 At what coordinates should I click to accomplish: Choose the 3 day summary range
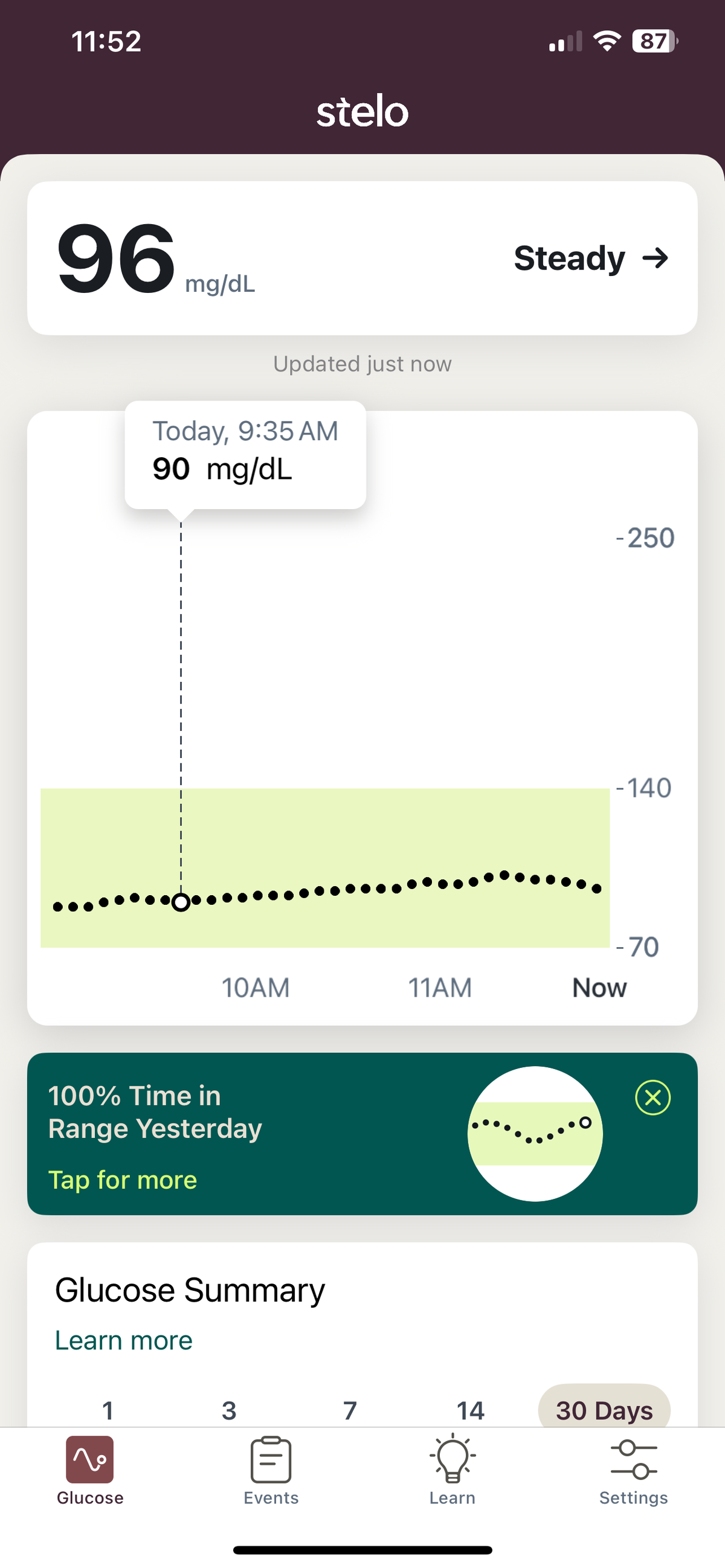pos(229,1410)
